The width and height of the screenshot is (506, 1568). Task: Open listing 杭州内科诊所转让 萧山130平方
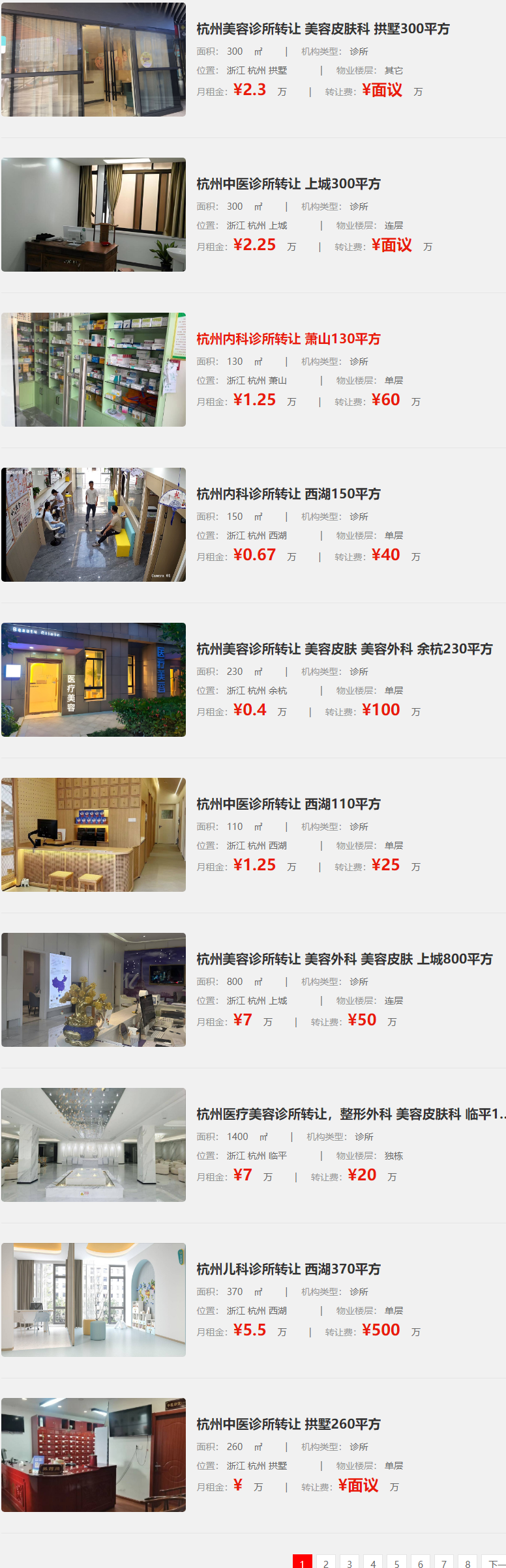(x=288, y=339)
